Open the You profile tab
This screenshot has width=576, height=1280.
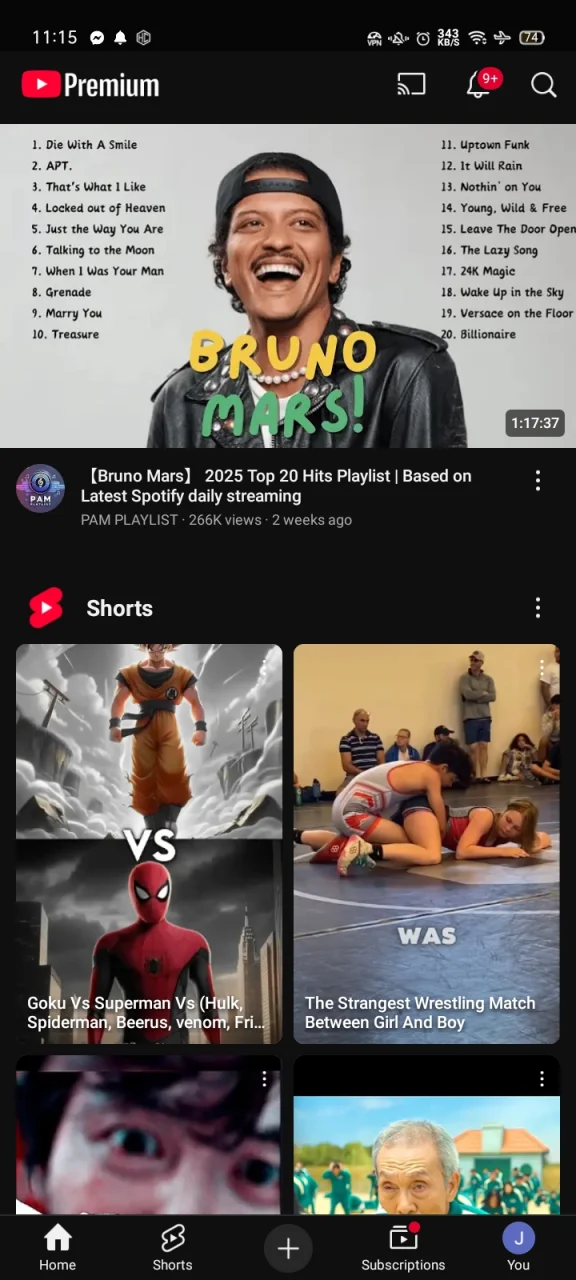[518, 1248]
